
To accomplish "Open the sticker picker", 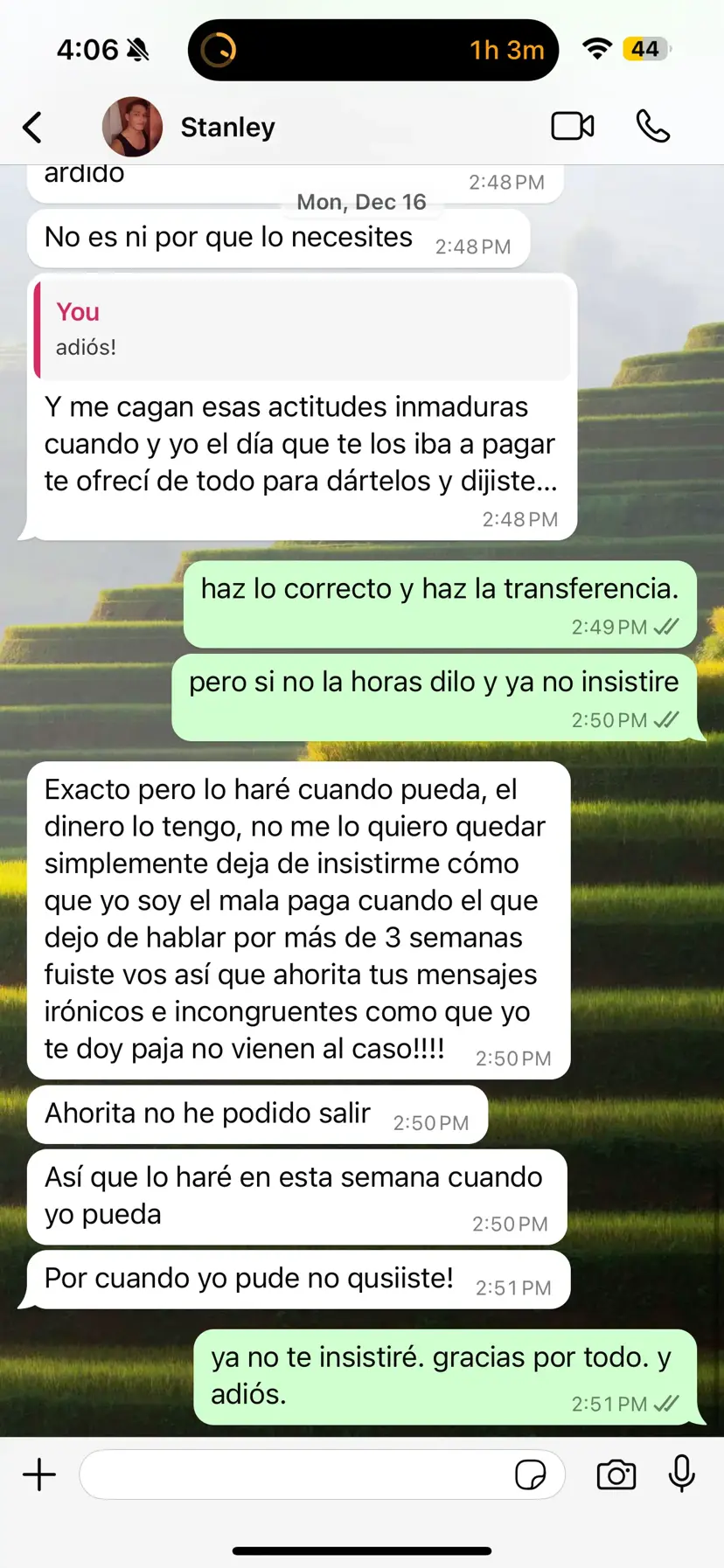I will pos(530,1475).
